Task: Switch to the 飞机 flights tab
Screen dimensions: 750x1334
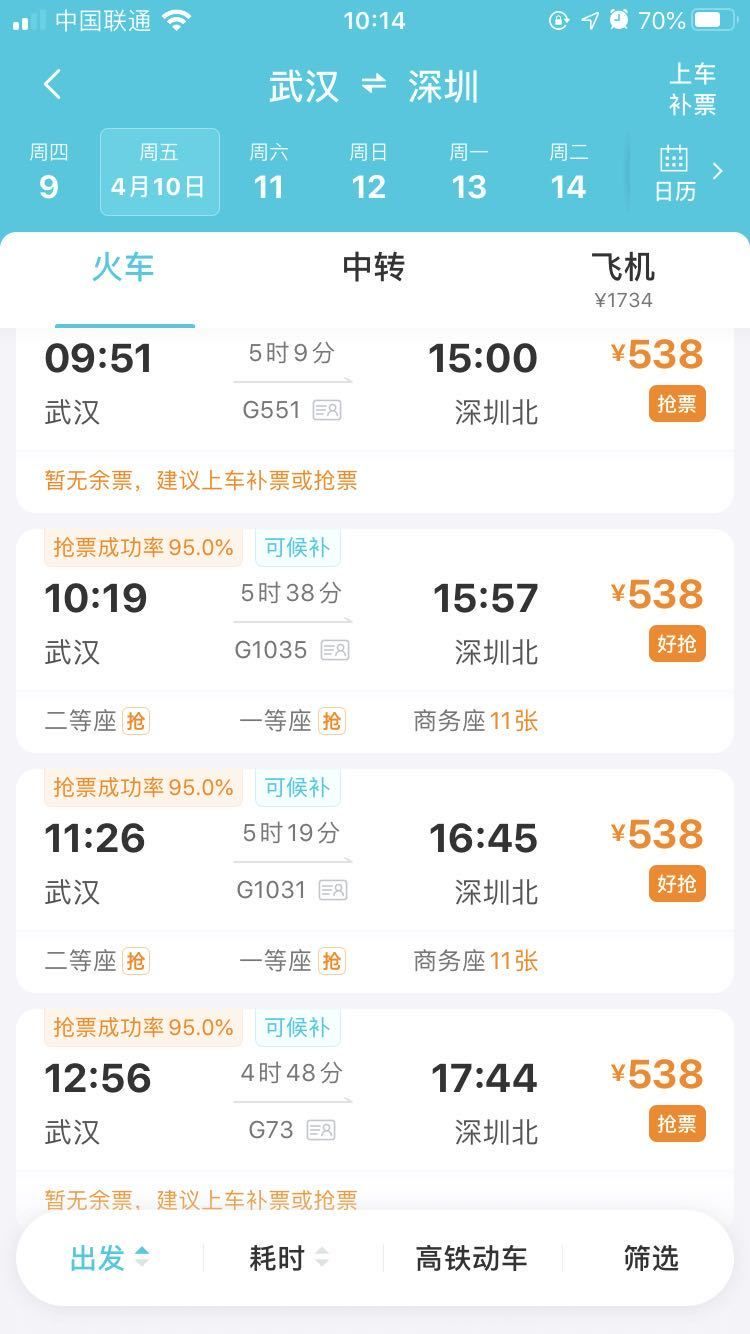Action: pyautogui.click(x=622, y=275)
